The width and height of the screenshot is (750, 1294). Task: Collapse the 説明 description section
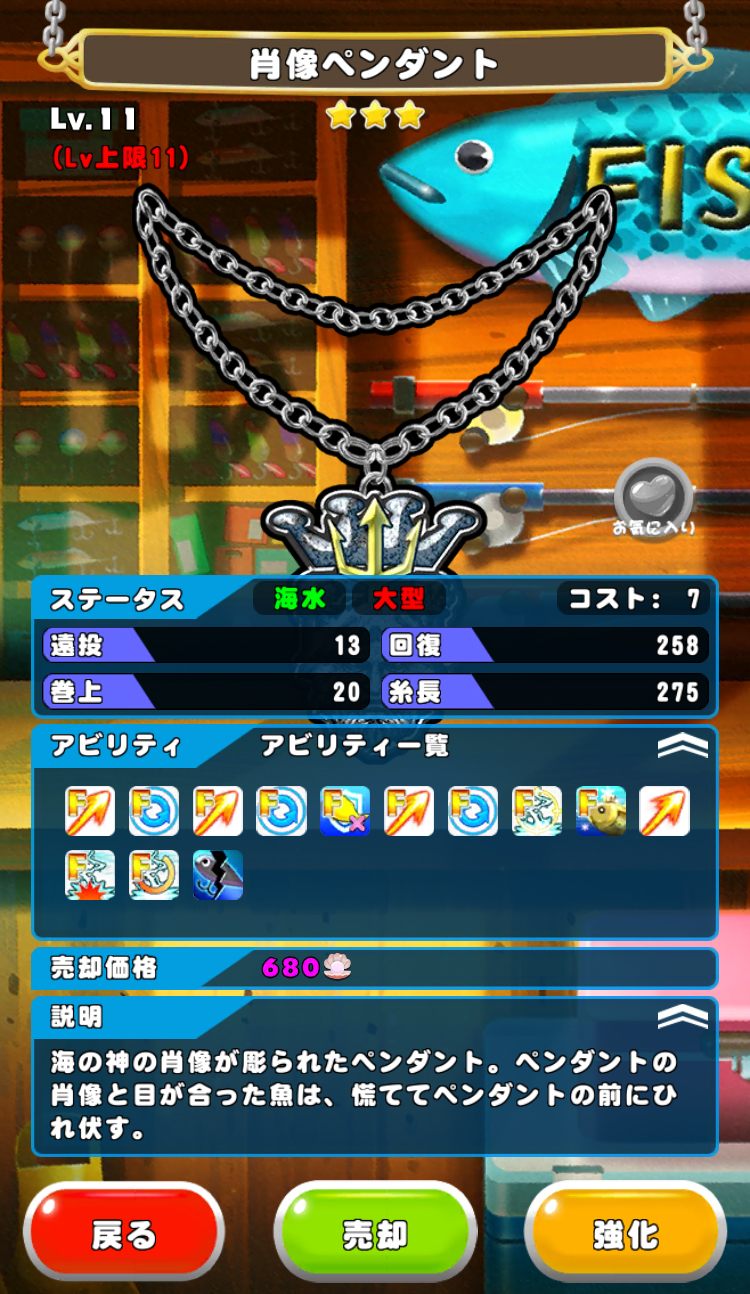point(682,1017)
